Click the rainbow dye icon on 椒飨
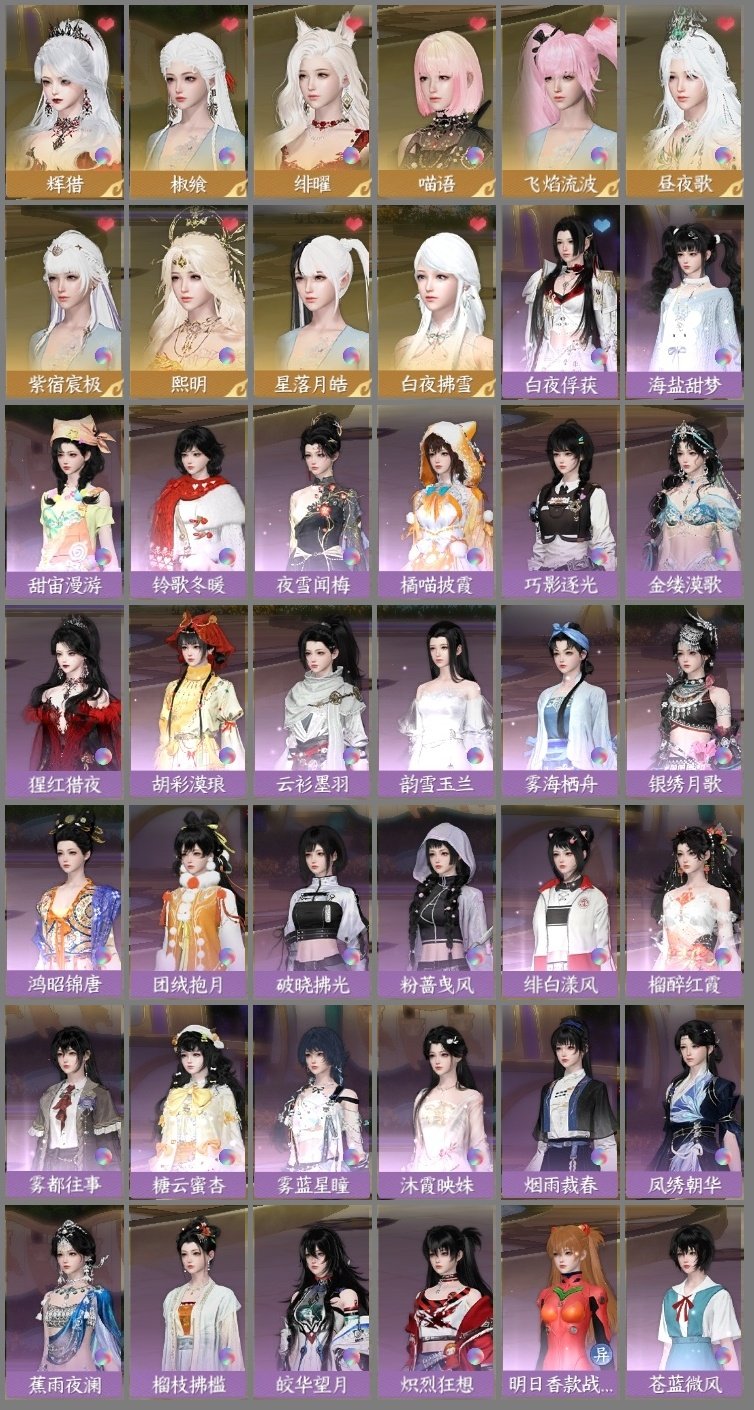This screenshot has width=754, height=1410. coord(226,155)
